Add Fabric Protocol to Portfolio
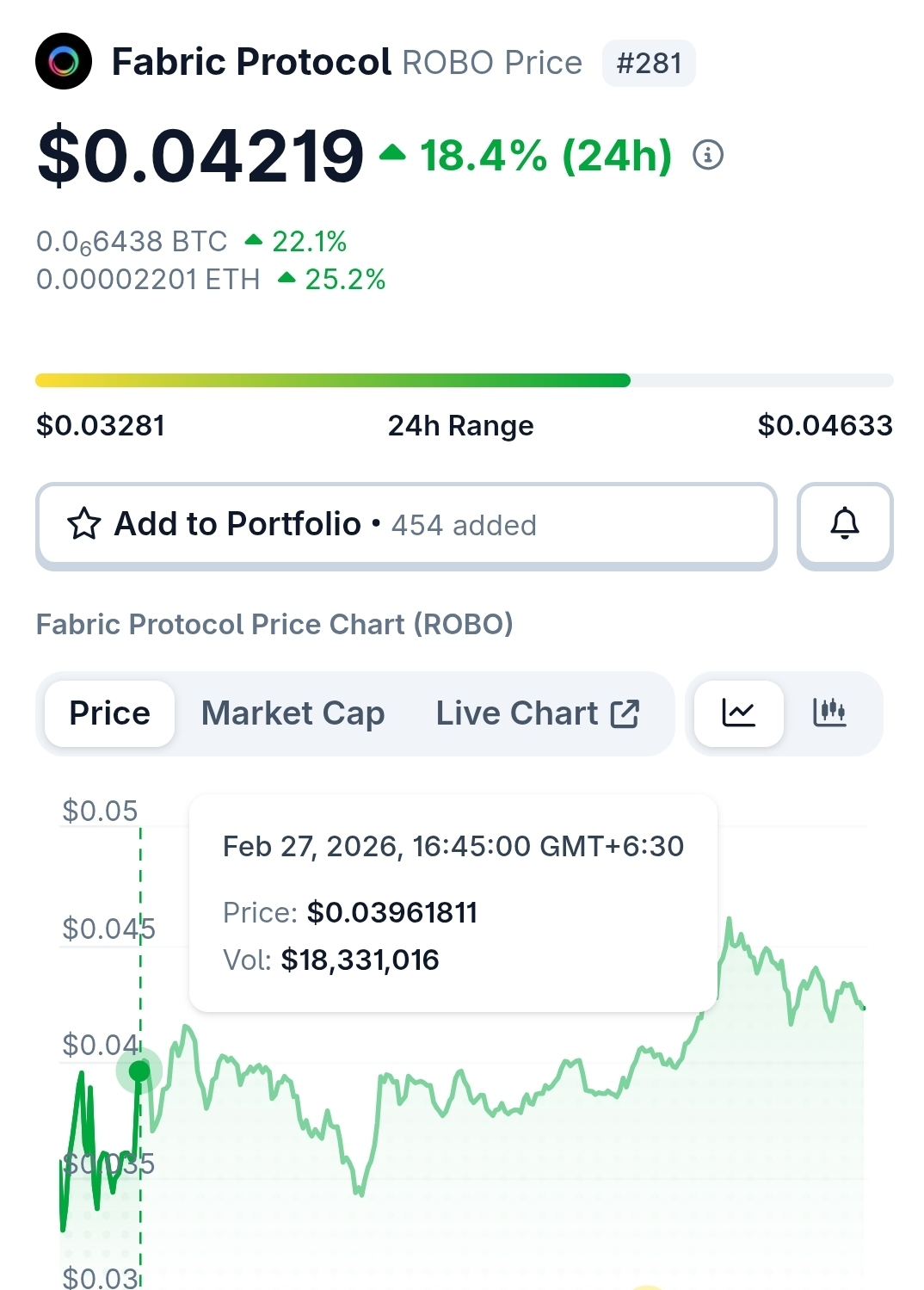Image resolution: width=924 pixels, height=1290 pixels. [406, 525]
